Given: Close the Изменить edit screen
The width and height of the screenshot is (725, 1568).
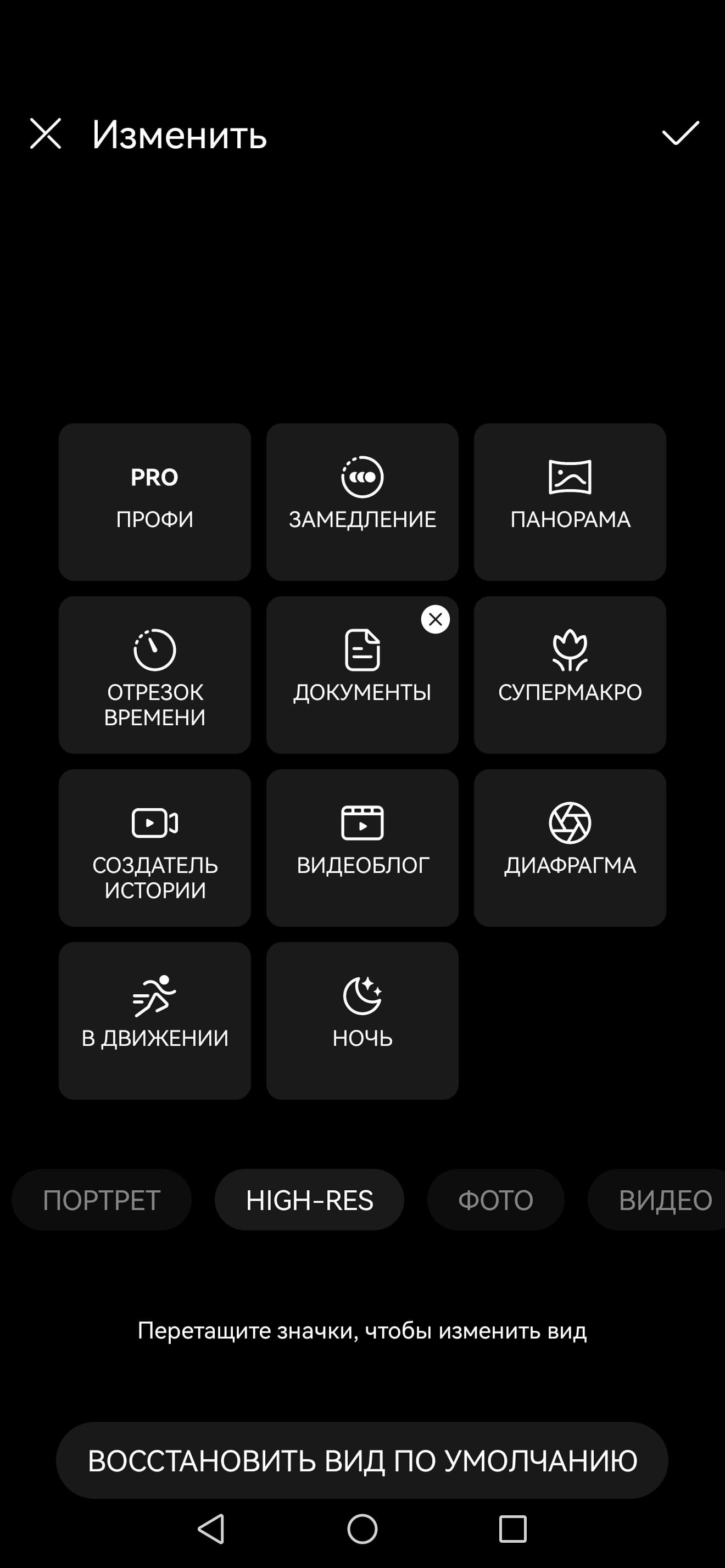Looking at the screenshot, I should (46, 134).
